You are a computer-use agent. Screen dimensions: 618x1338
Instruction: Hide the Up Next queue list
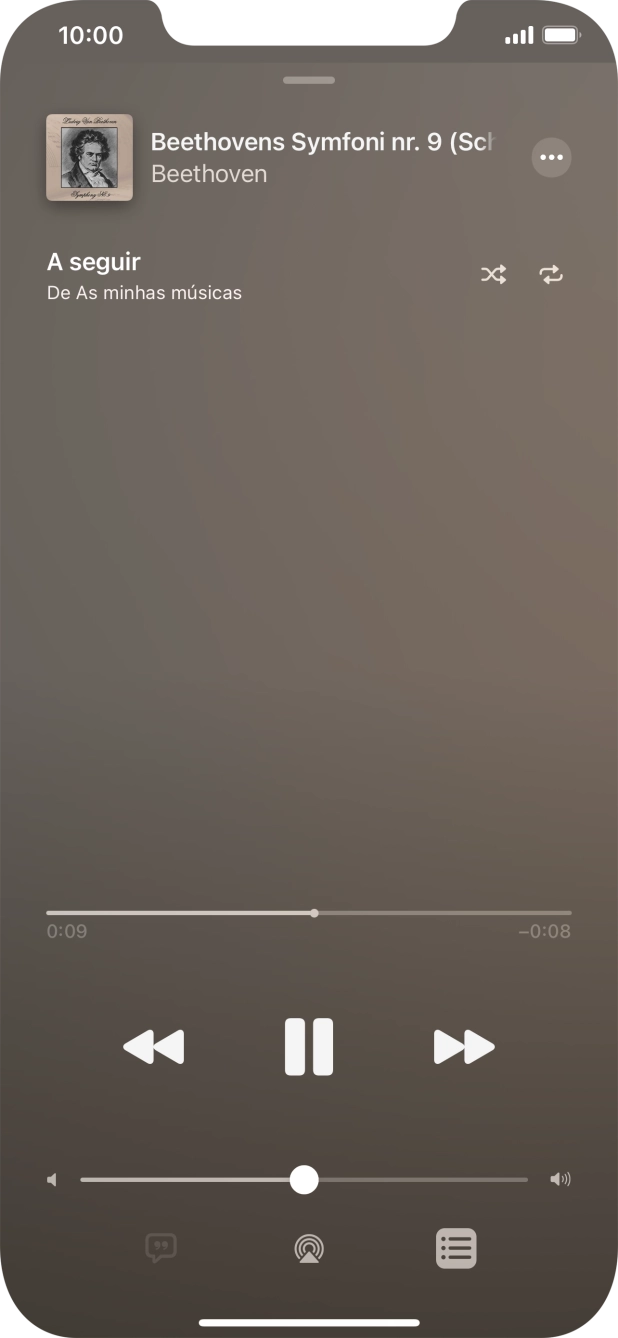point(456,1248)
